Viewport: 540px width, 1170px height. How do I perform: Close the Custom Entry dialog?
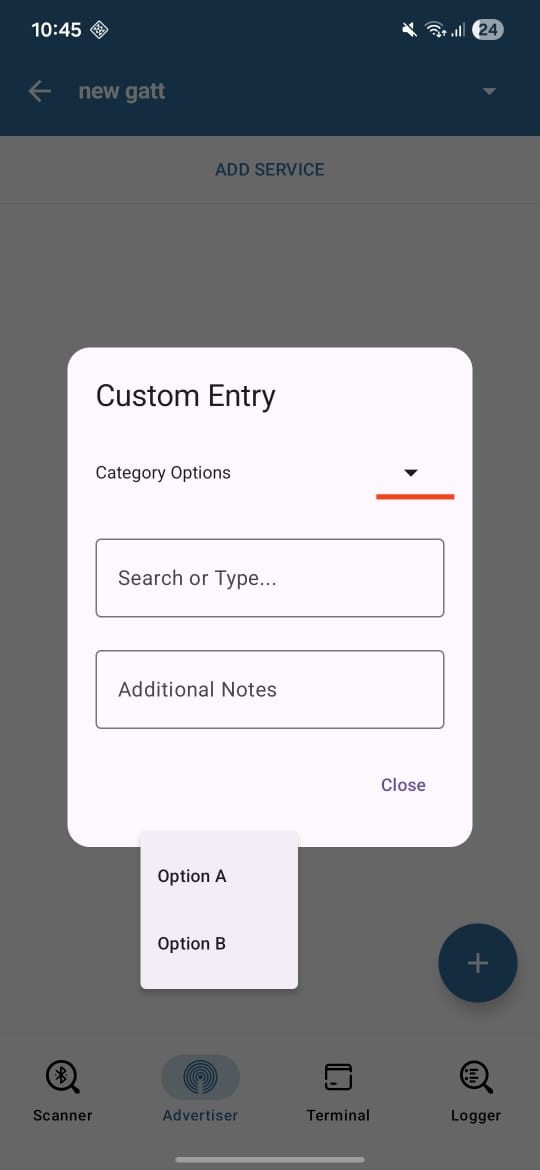coord(403,784)
